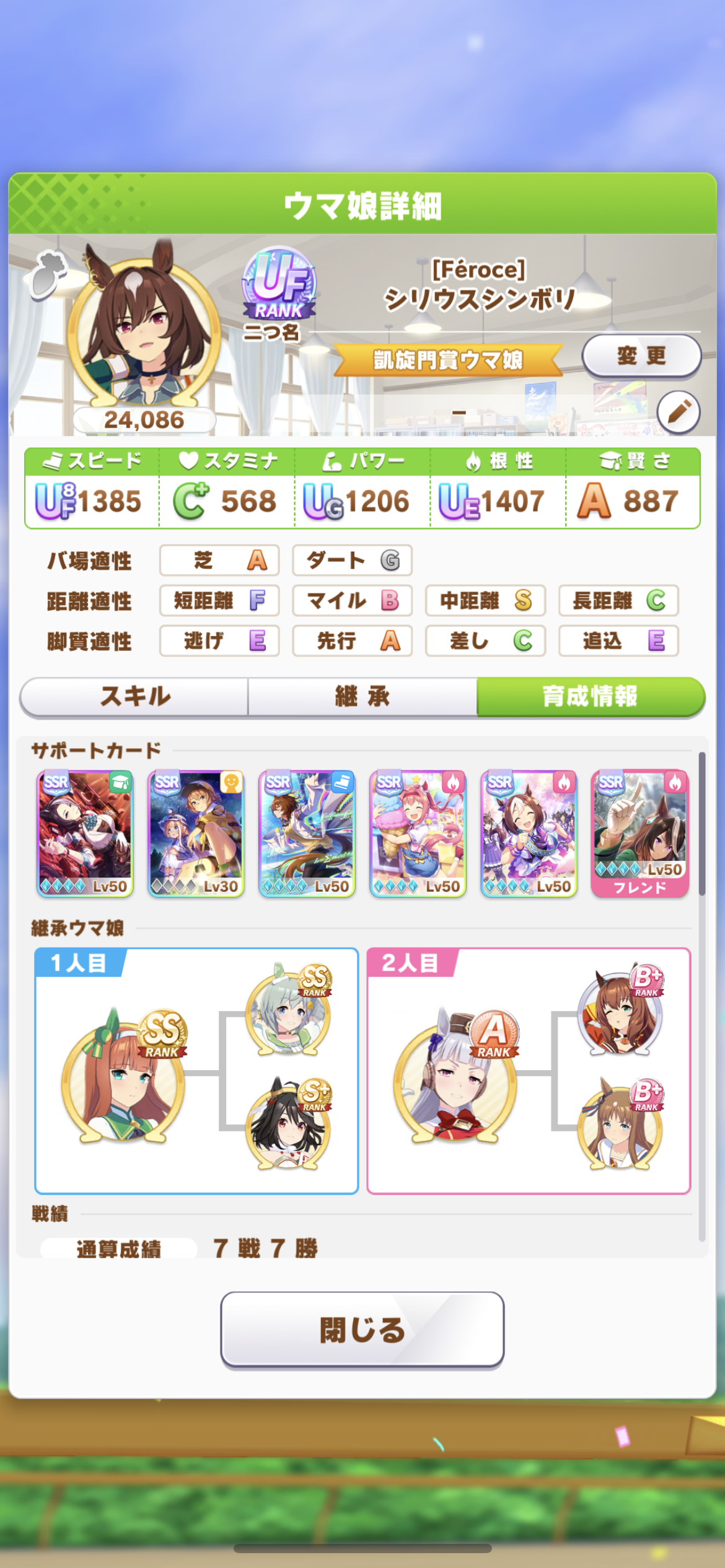The image size is (725, 1568).
Task: Open the first Lv50 wisdom support card
Action: click(x=85, y=833)
